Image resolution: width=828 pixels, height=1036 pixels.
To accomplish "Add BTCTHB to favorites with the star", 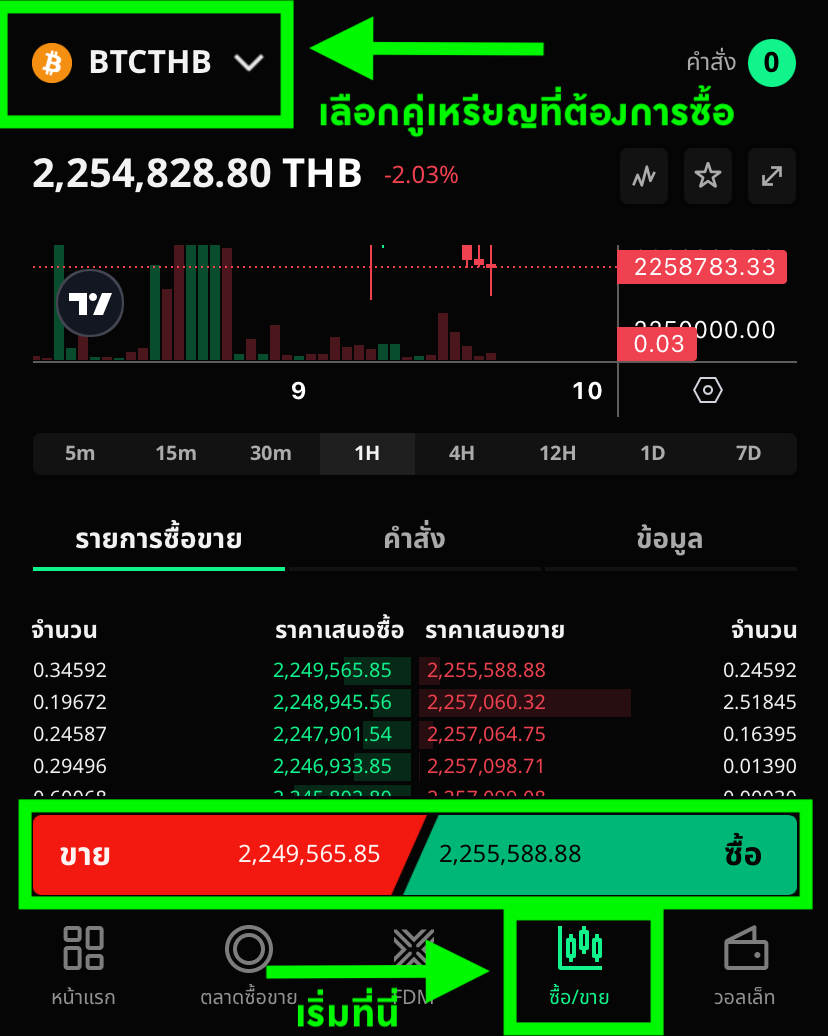I will click(708, 177).
